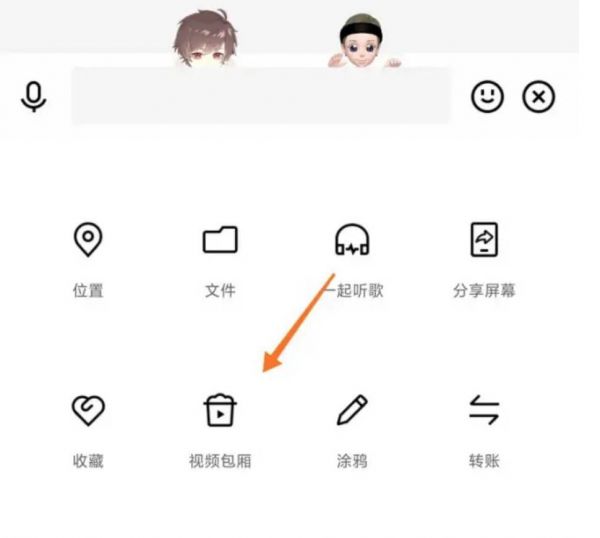
Task: Open the doodle tool (涂鸦)
Action: point(352,410)
